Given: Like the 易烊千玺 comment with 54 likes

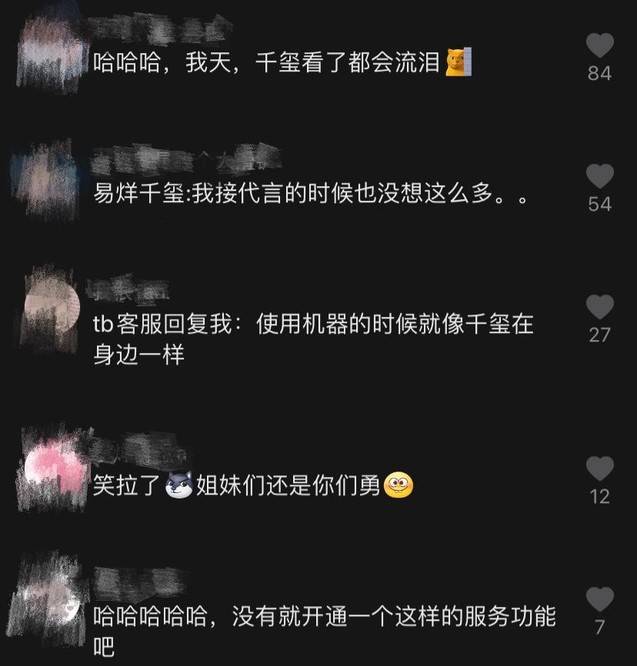Looking at the screenshot, I should click(x=599, y=177).
